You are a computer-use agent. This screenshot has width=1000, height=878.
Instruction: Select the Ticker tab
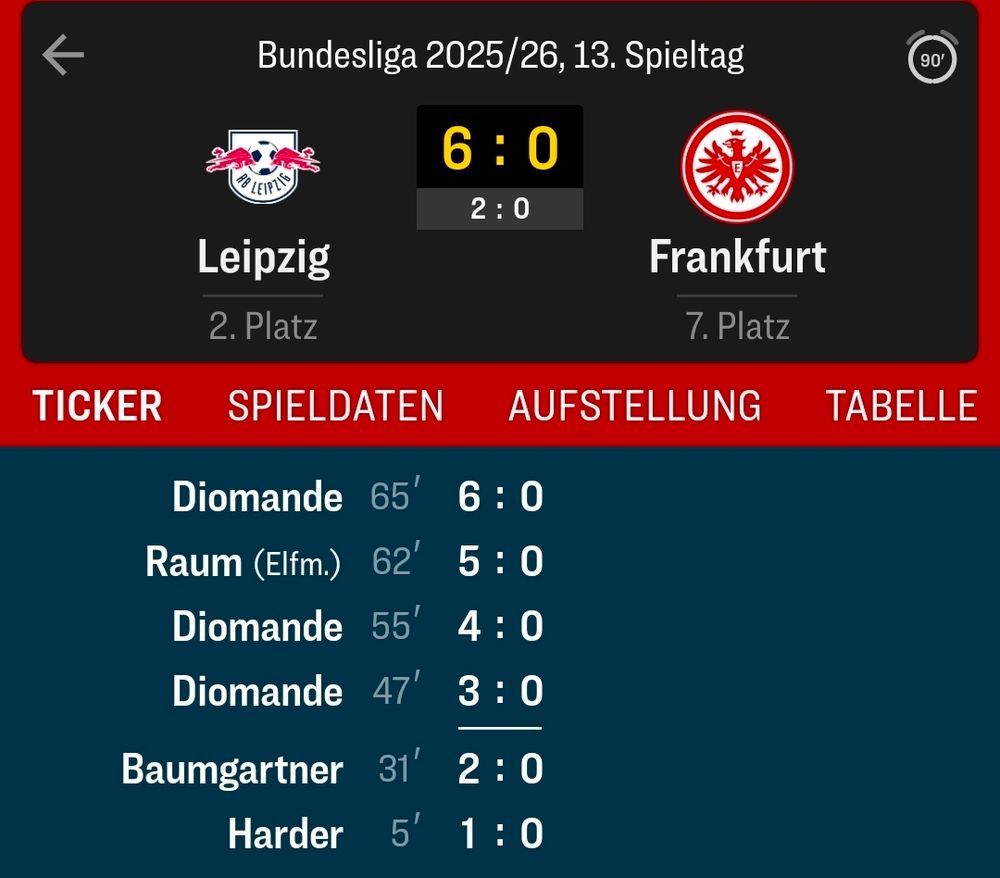97,406
